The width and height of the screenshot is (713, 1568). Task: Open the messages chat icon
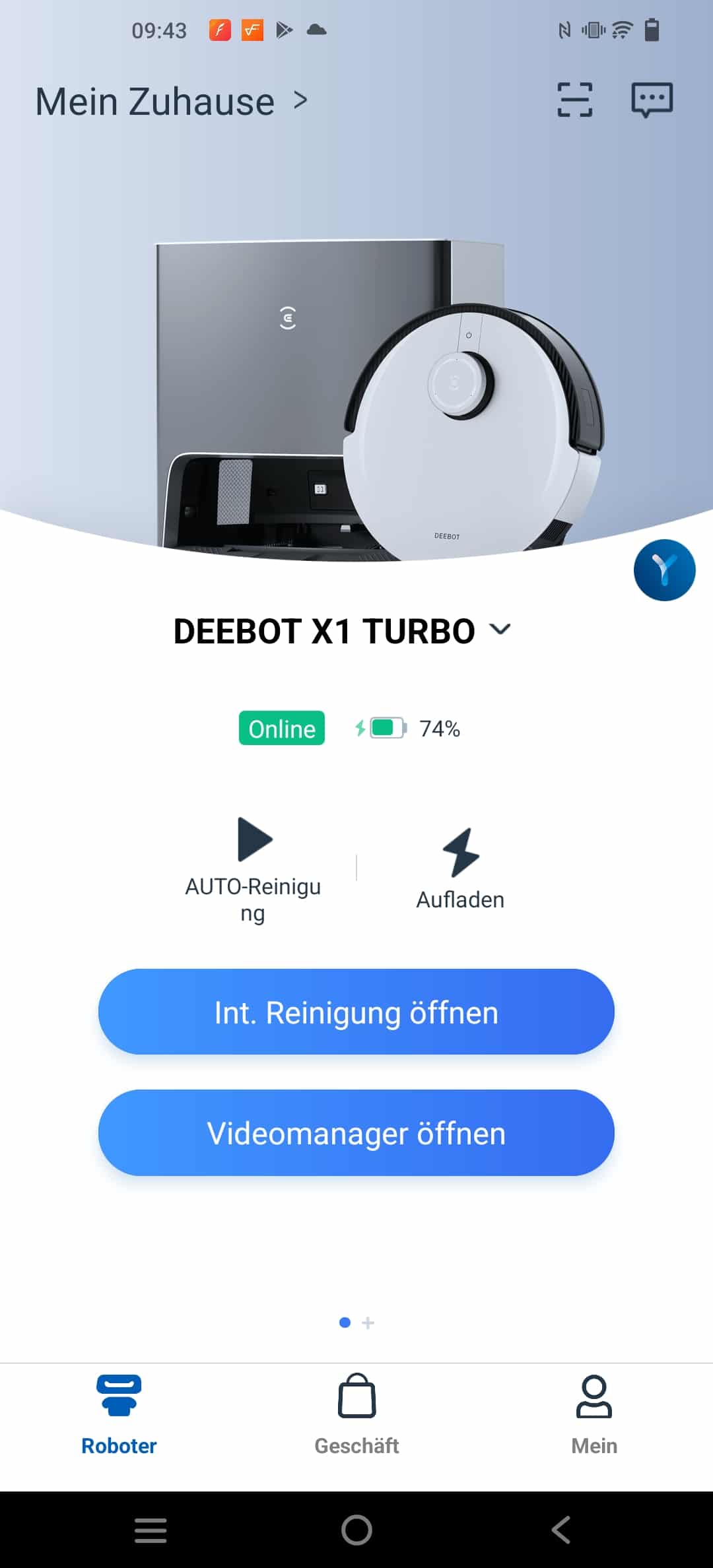(652, 100)
